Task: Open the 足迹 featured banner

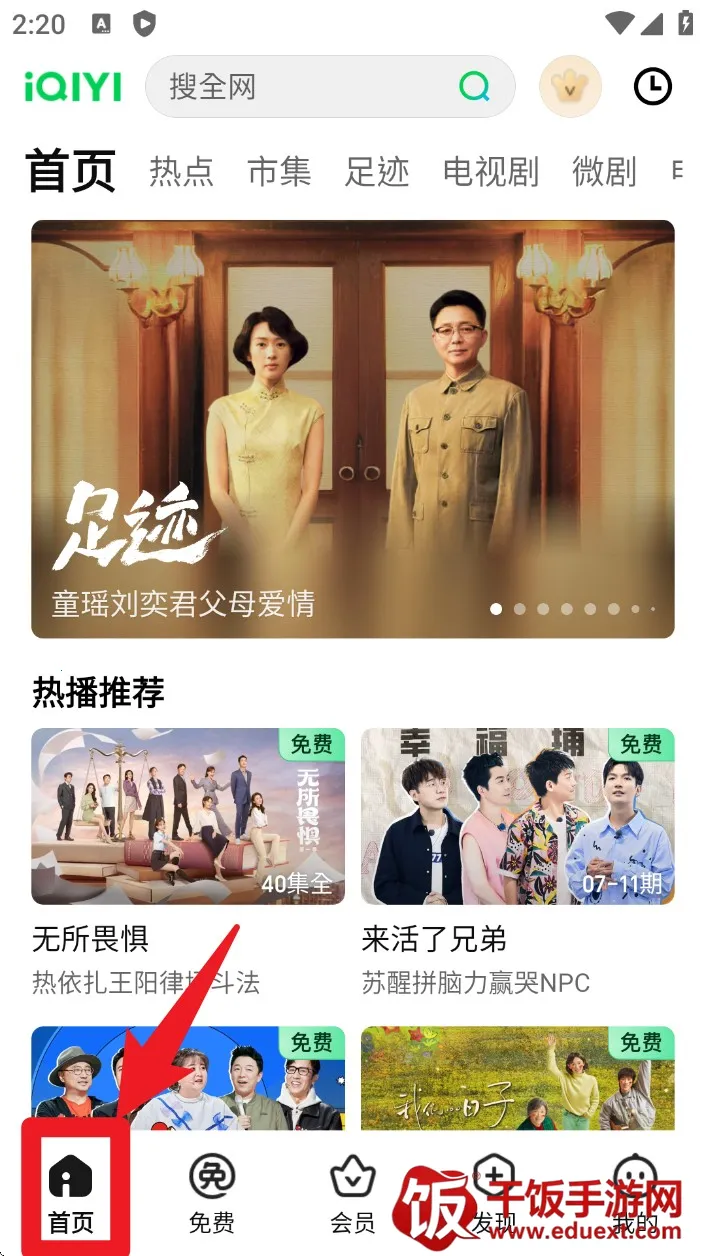Action: 352,429
